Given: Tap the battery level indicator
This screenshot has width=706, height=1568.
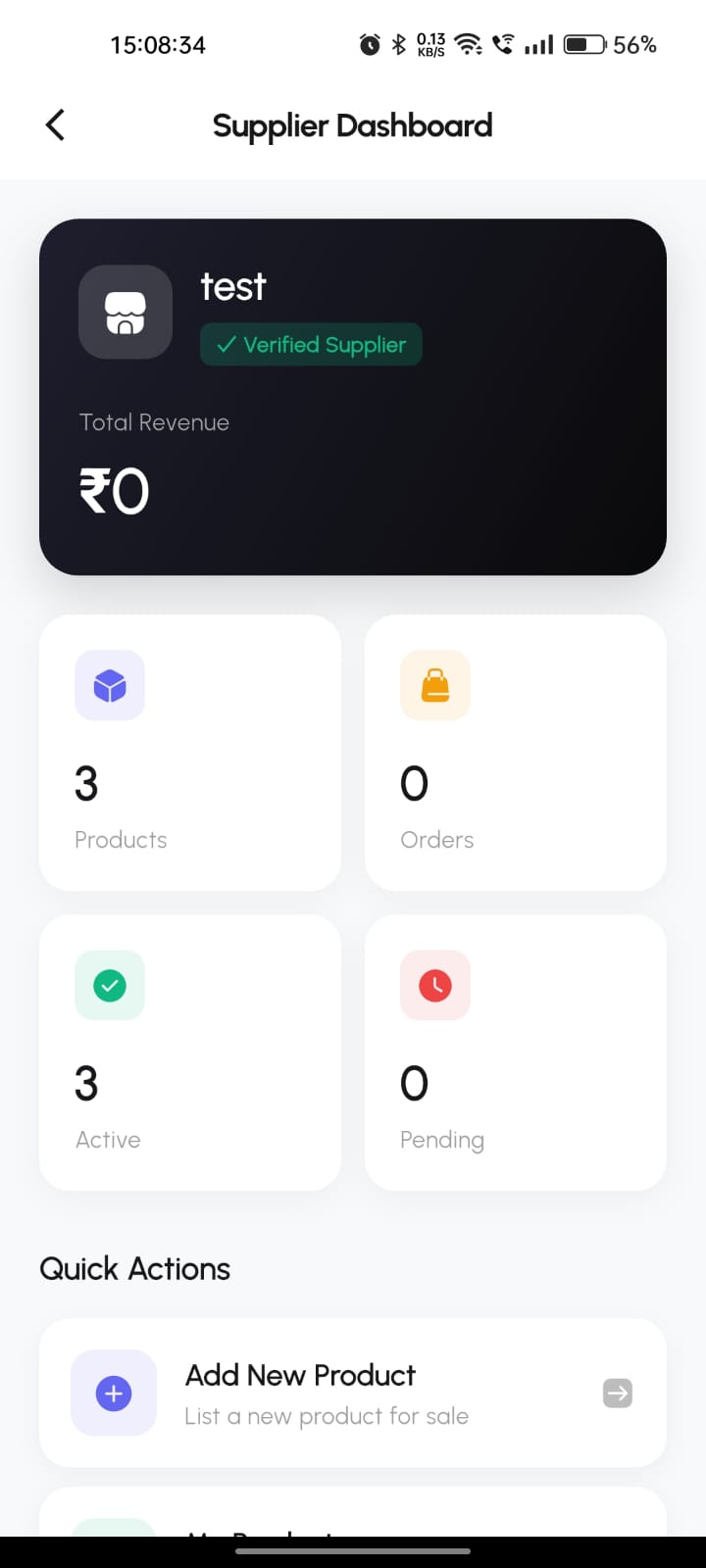Looking at the screenshot, I should [582, 43].
